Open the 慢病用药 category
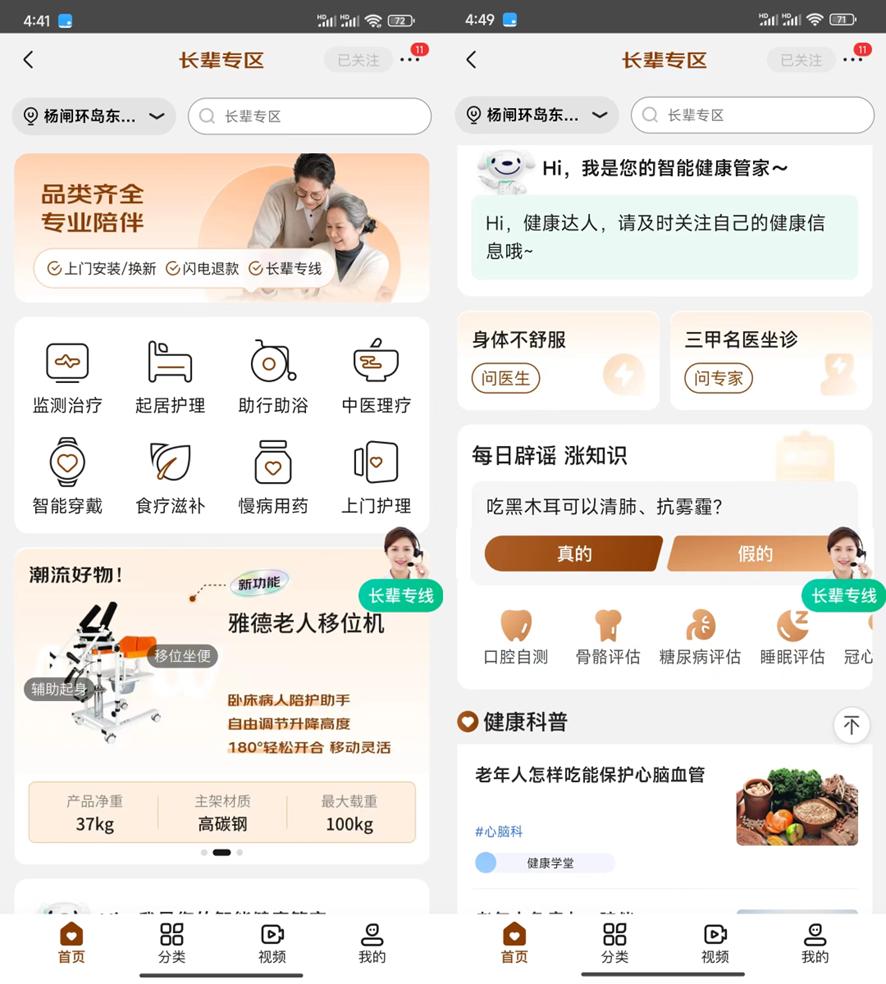The image size is (886, 984). (x=273, y=476)
